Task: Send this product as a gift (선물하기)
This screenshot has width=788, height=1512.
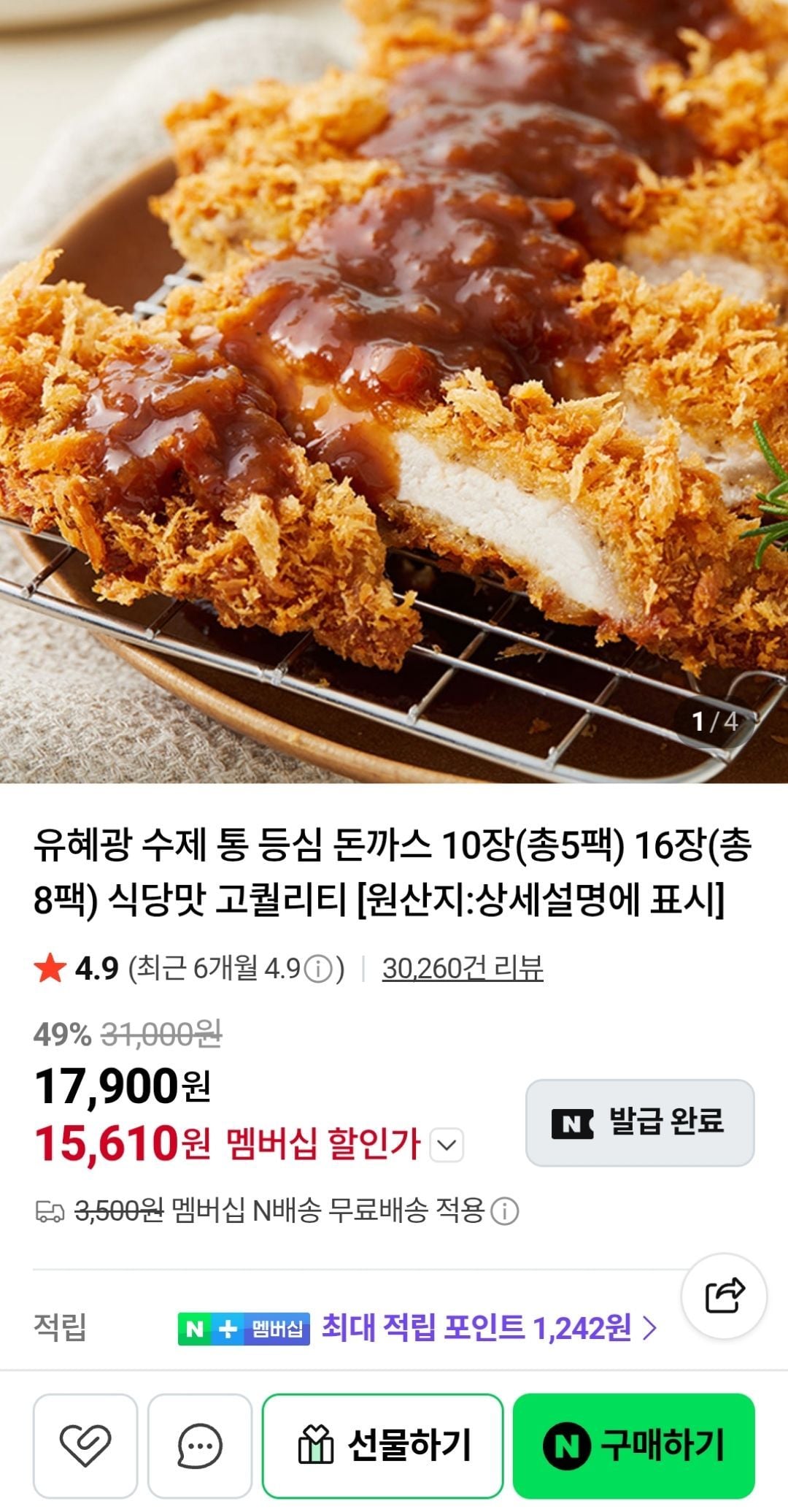Action: click(x=383, y=1446)
